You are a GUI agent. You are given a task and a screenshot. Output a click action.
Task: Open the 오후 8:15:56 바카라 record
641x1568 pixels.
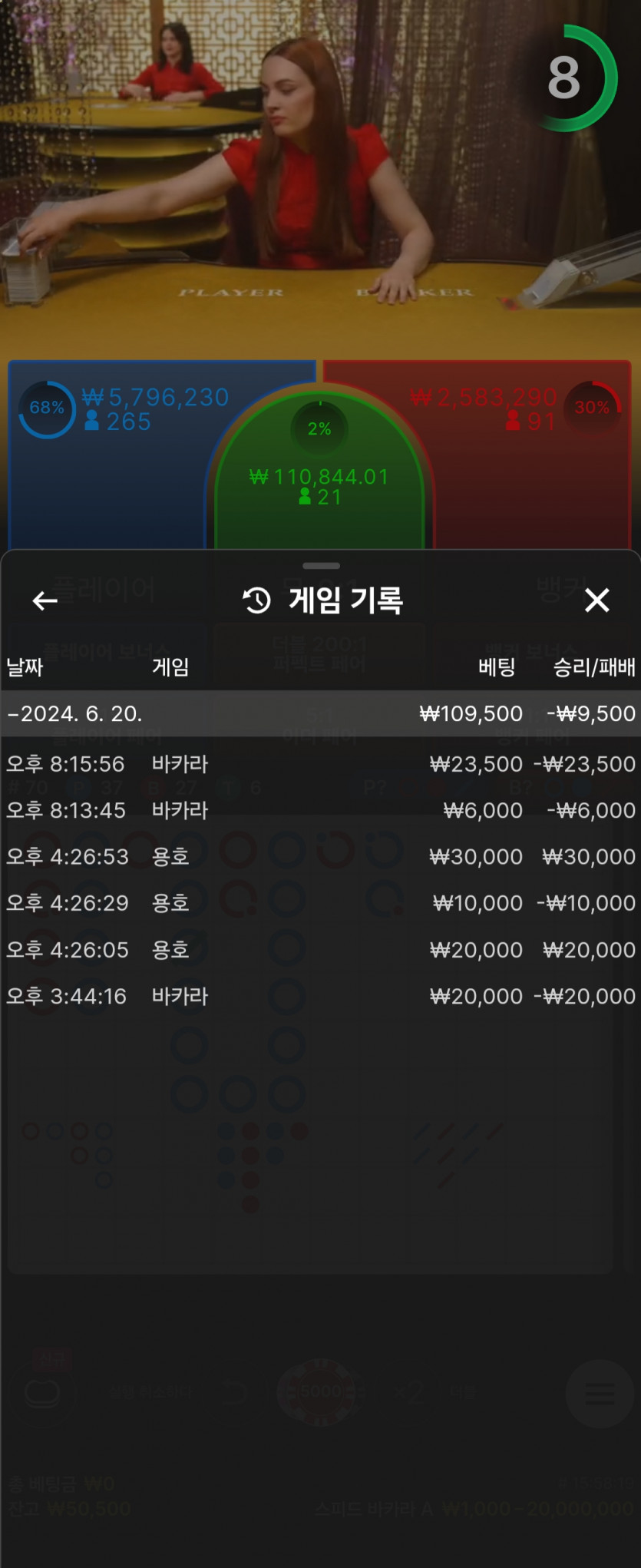320,764
